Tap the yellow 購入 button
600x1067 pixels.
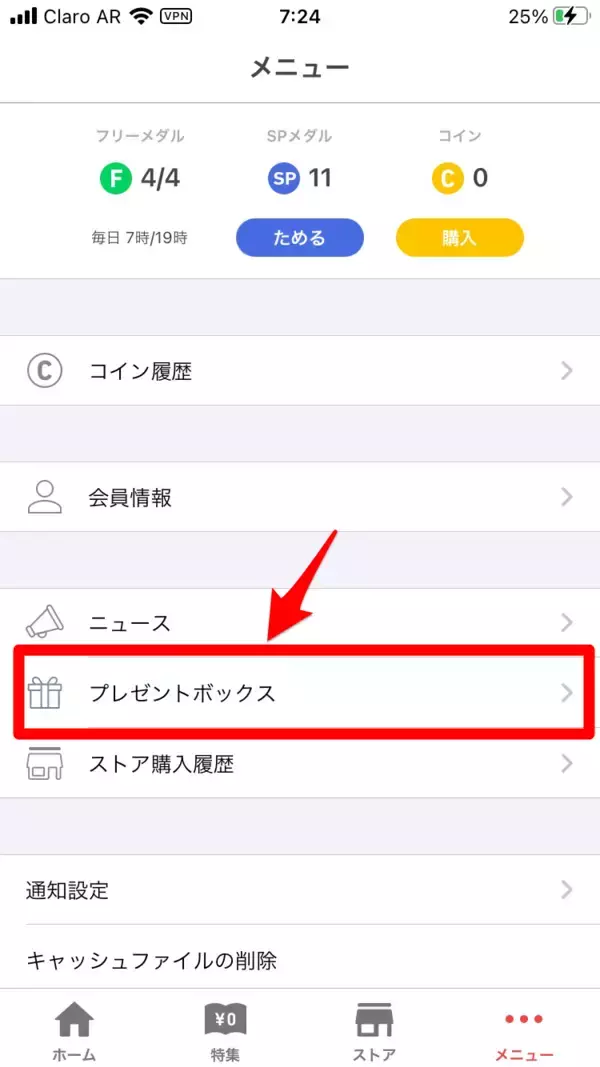coord(459,238)
